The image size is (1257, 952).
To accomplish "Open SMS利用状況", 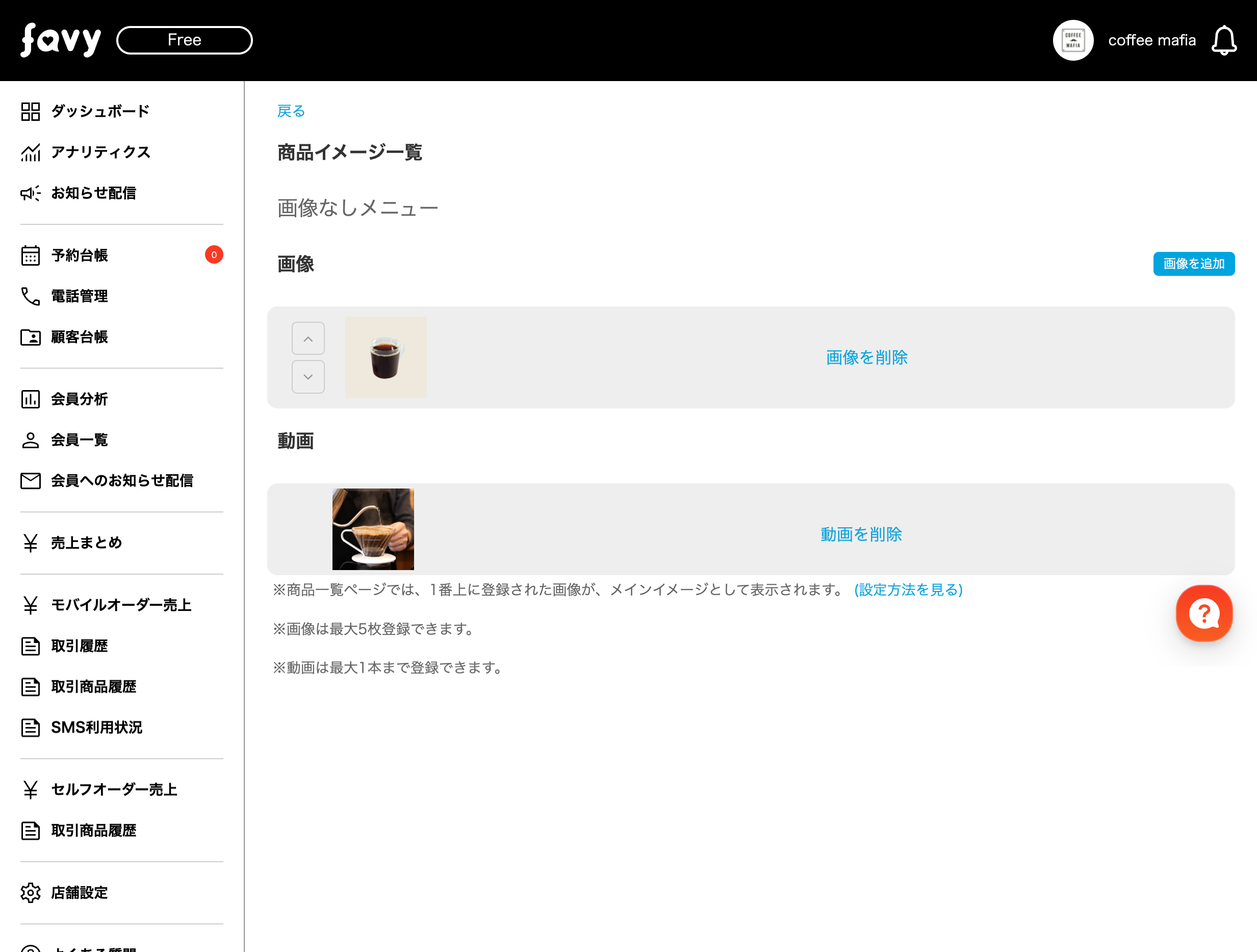I will click(x=96, y=728).
